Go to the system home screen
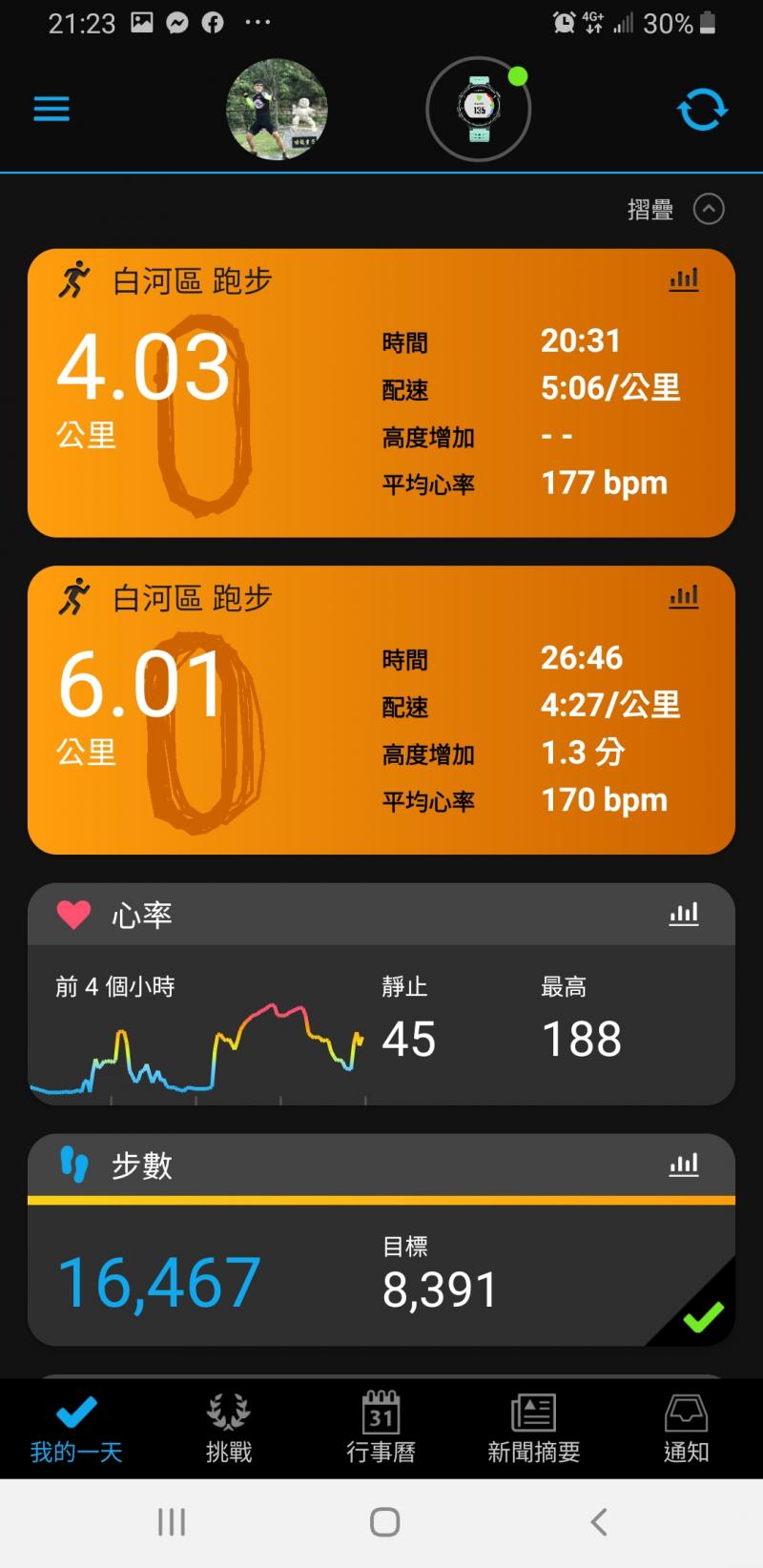This screenshot has width=763, height=1568. [x=384, y=1522]
